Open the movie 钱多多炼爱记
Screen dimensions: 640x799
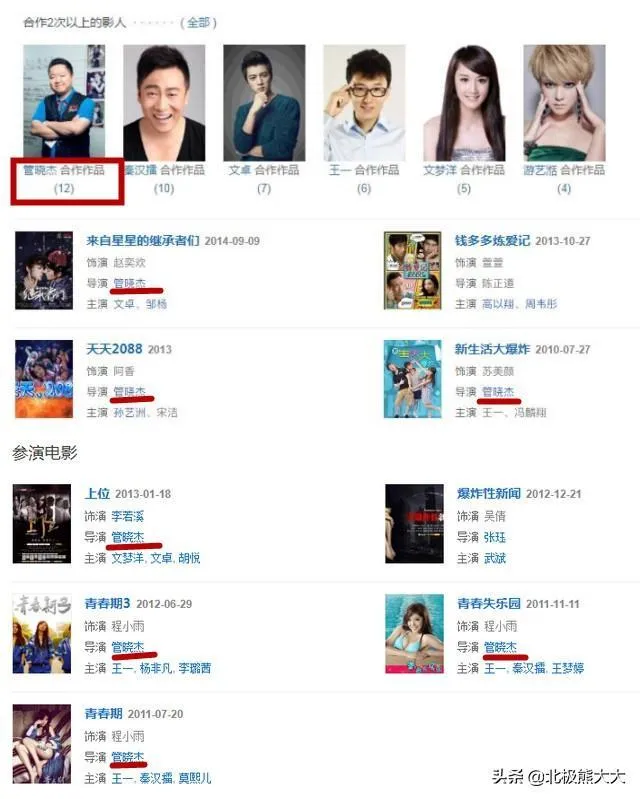tap(492, 241)
